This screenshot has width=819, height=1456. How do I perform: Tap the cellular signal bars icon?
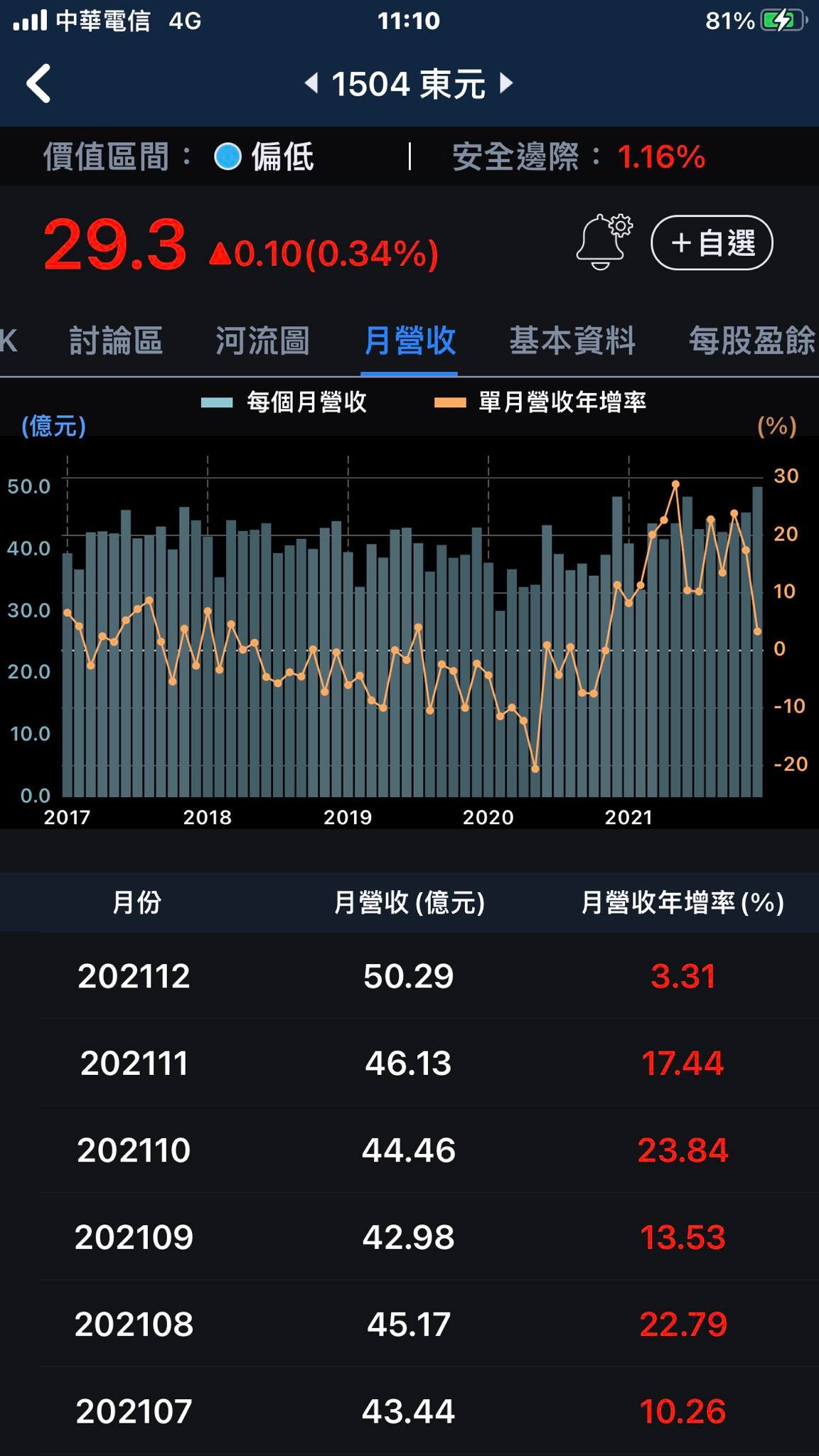tap(28, 20)
